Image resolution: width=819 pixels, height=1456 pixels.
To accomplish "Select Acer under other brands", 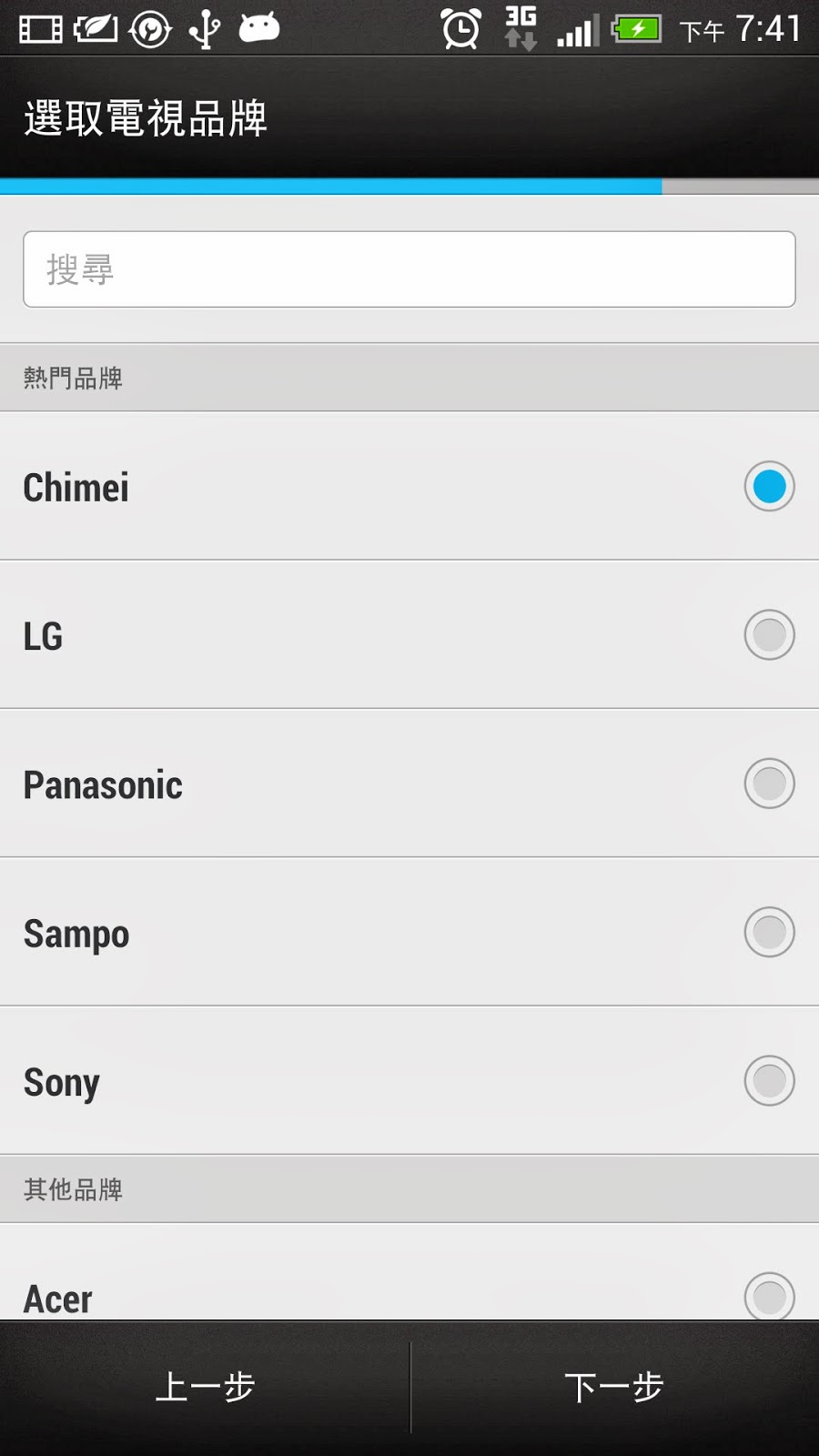I will click(409, 1273).
